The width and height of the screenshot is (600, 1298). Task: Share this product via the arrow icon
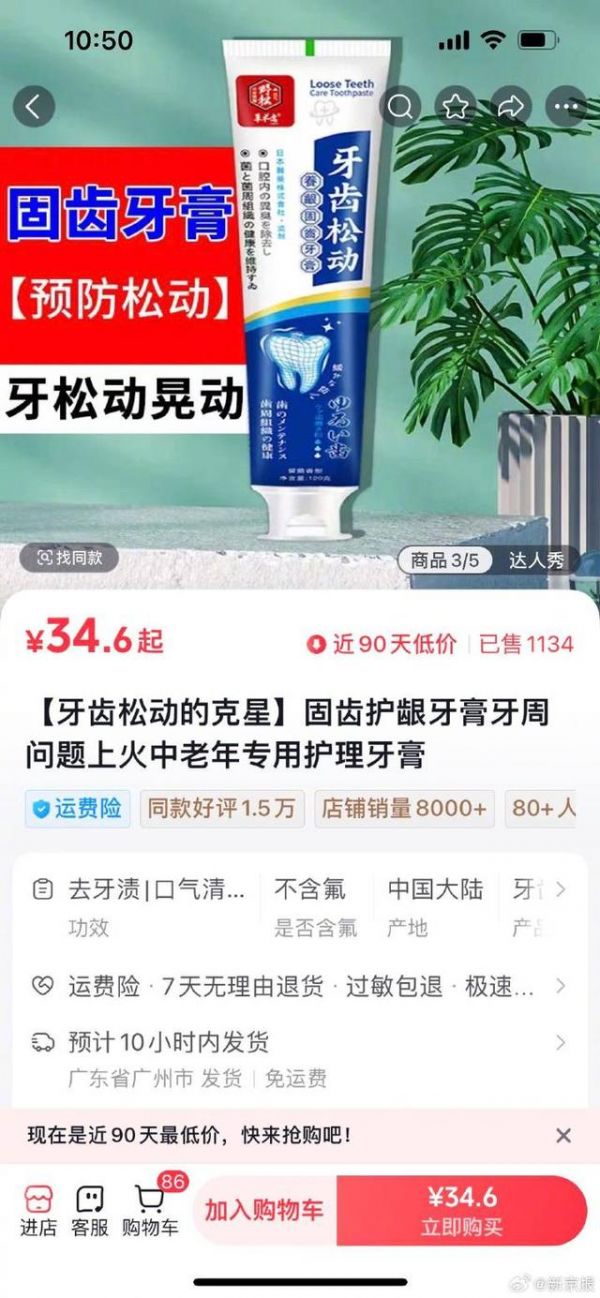(x=511, y=106)
